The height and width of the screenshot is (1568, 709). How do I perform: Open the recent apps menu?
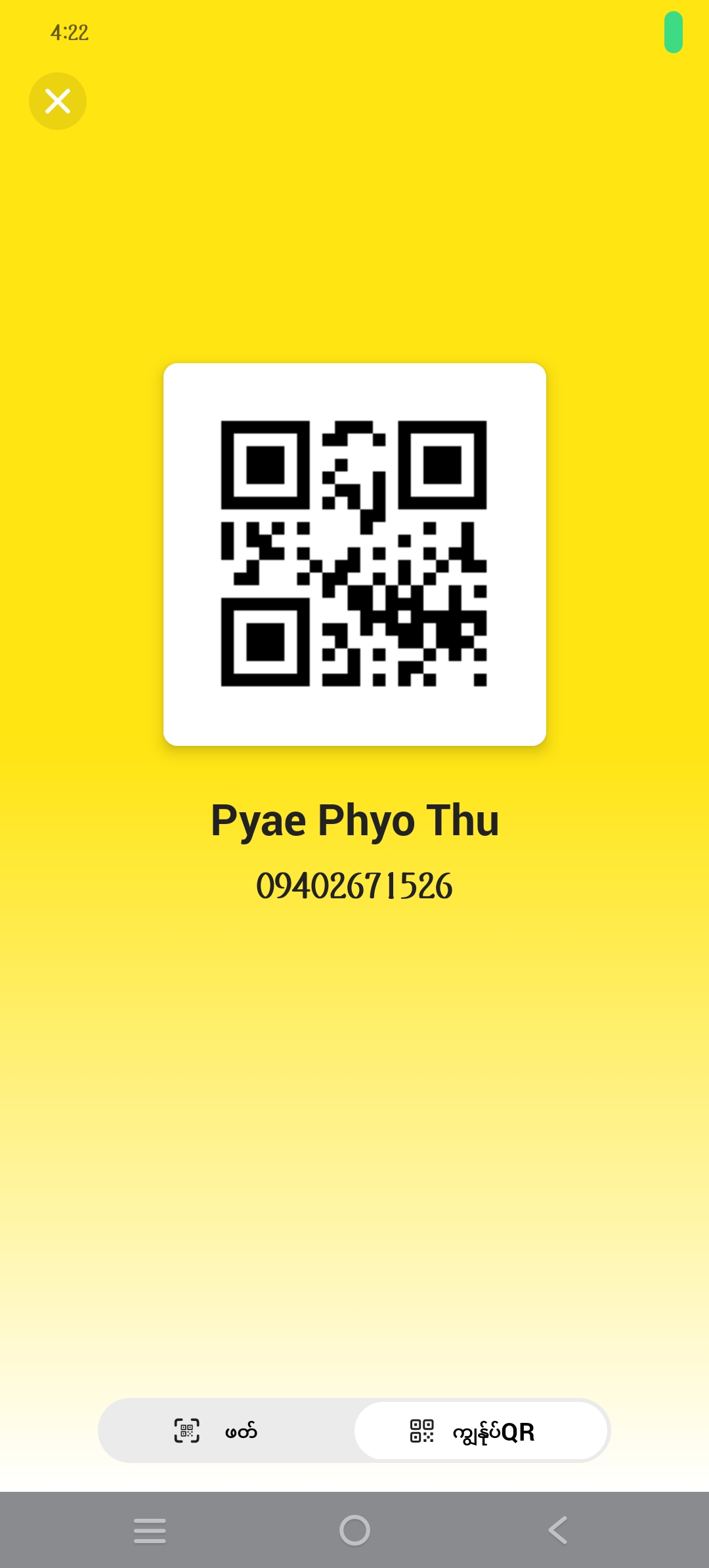click(x=150, y=1530)
